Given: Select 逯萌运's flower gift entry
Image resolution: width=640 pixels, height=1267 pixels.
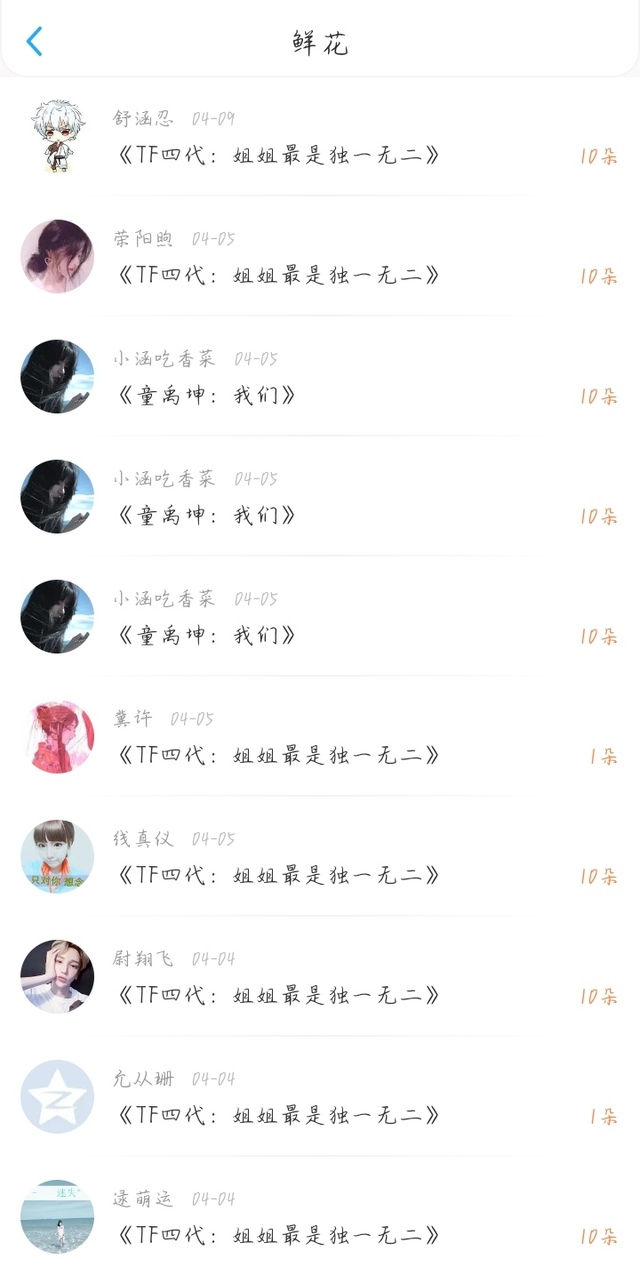Looking at the screenshot, I should pos(320,1212).
